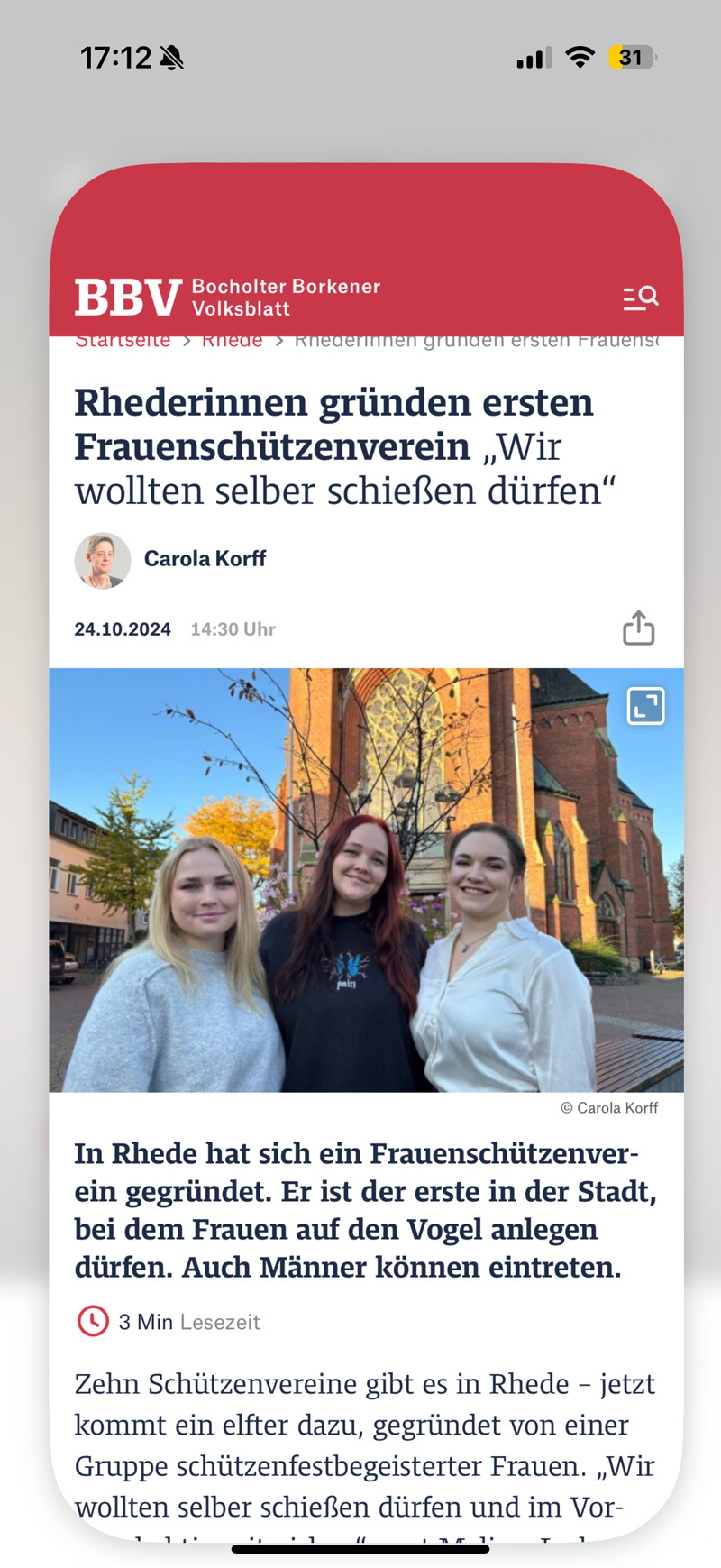Open the Startseite breadcrumb link
Viewport: 721px width, 1568px height.
coord(123,342)
